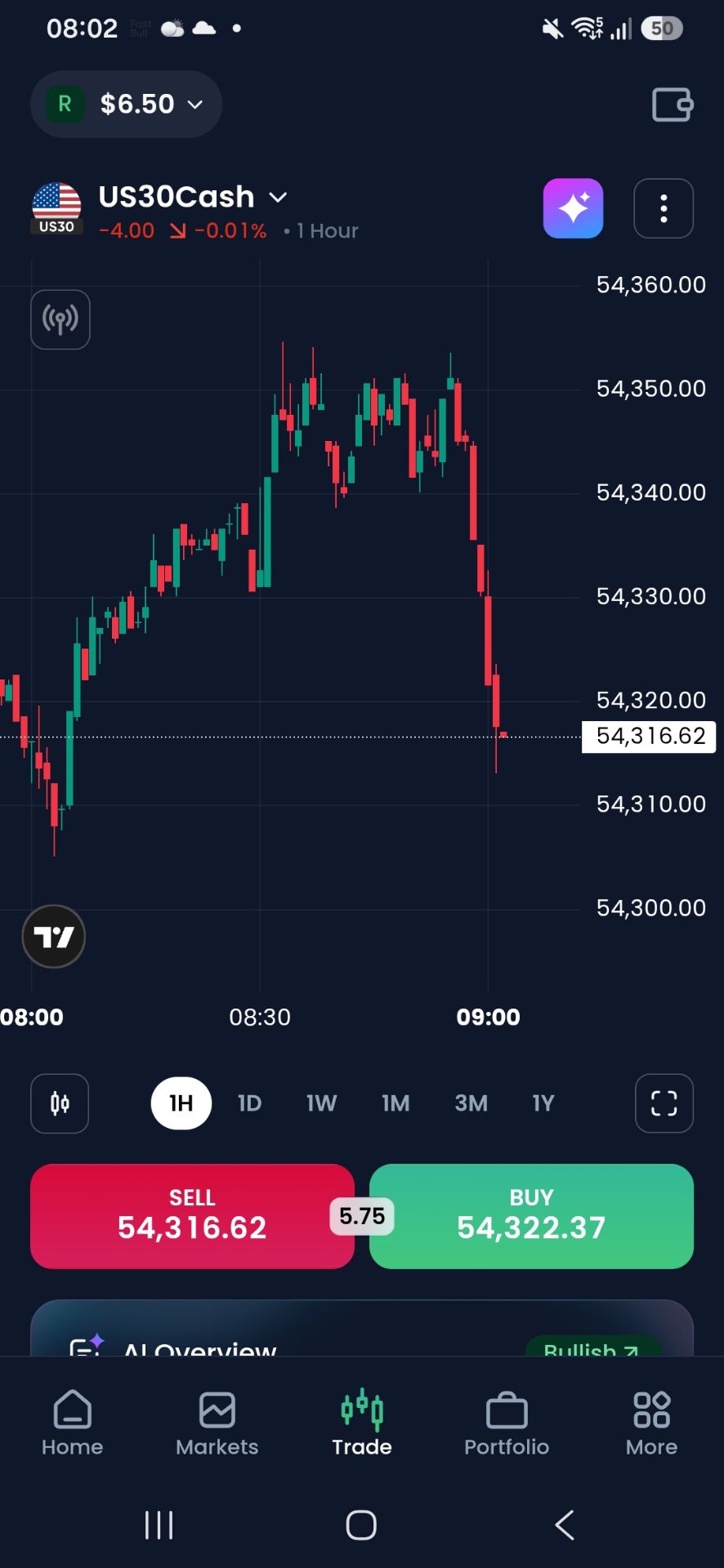724x1568 pixels.
Task: Select the 1H timeframe
Action: 181,1103
